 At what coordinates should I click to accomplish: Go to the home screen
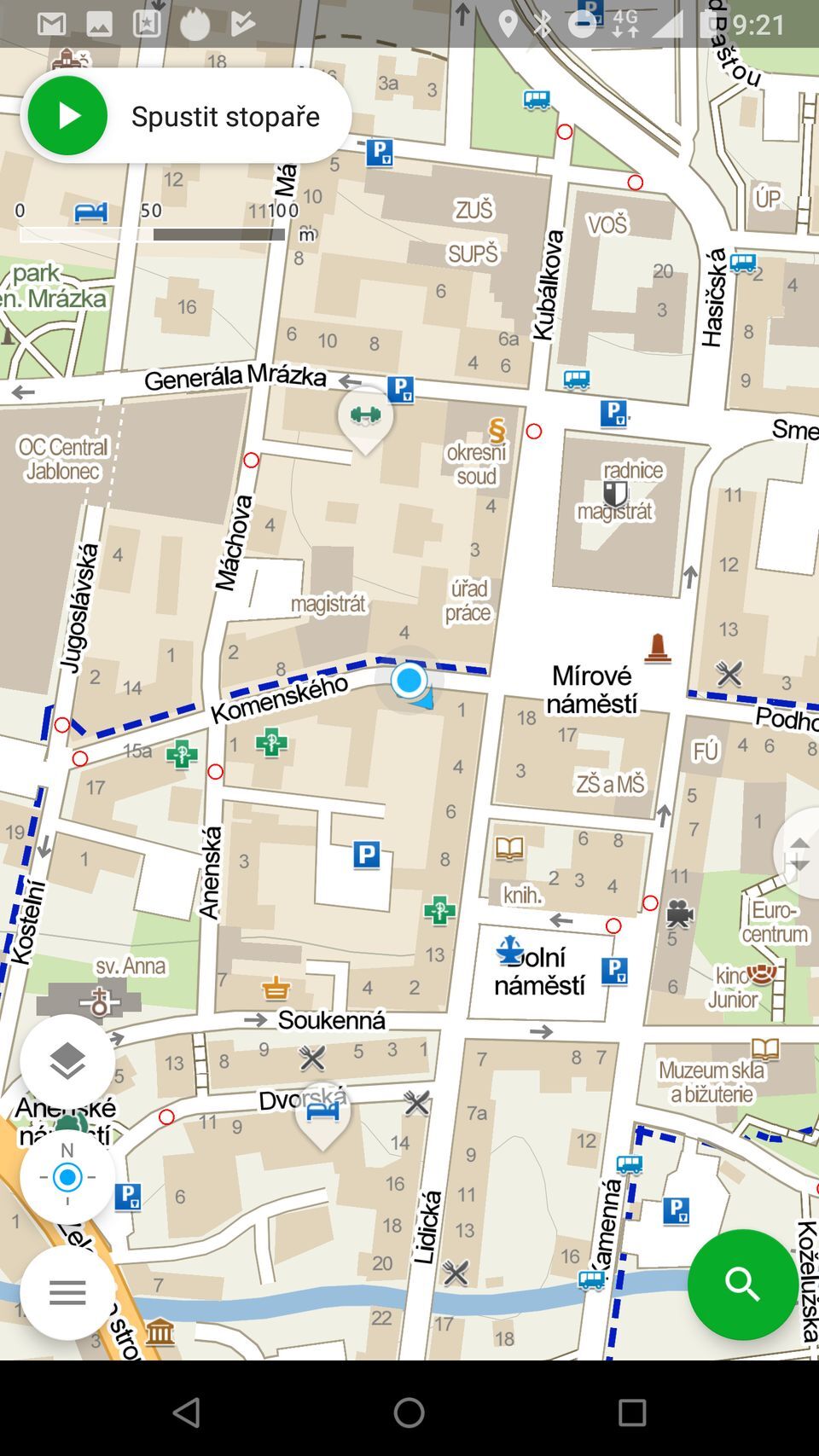tap(409, 1412)
